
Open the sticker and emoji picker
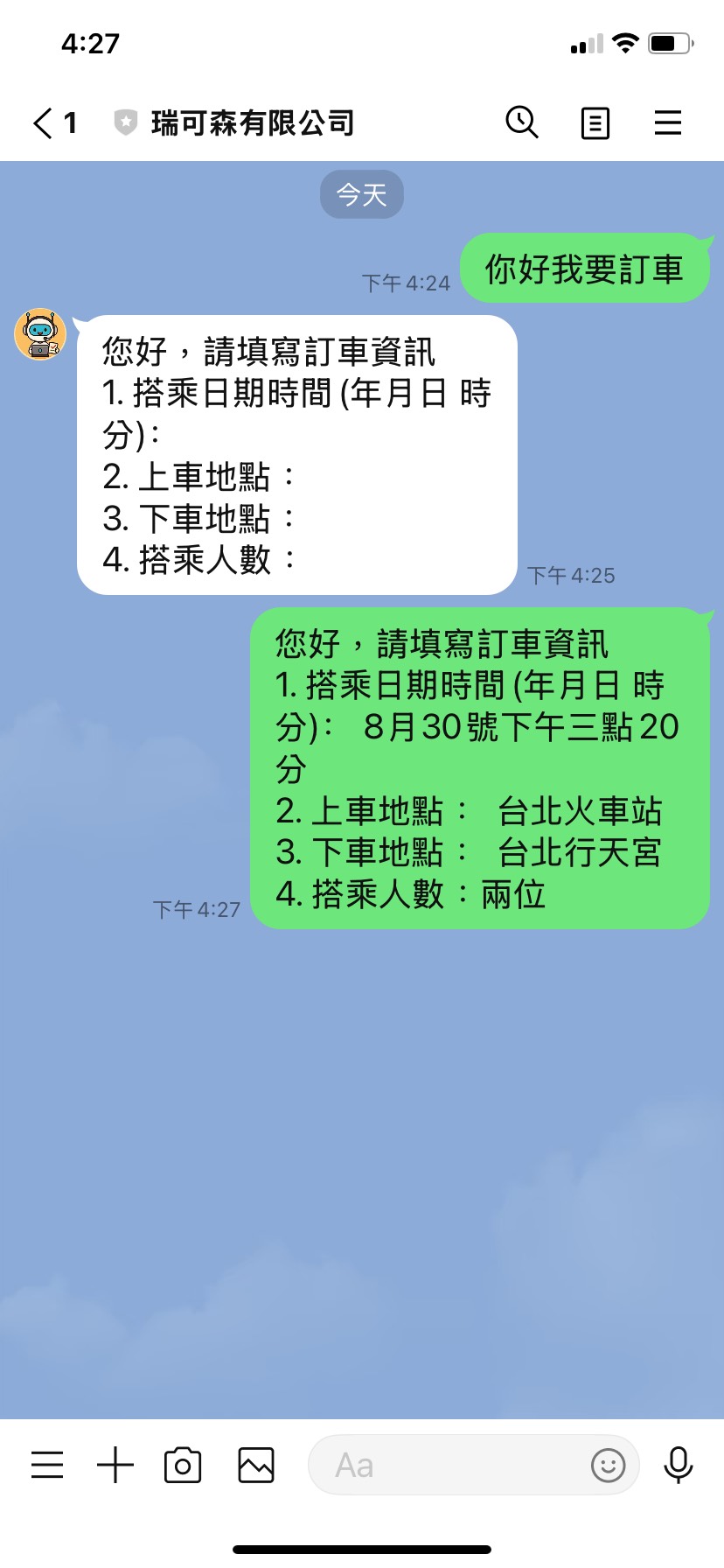click(x=608, y=1466)
